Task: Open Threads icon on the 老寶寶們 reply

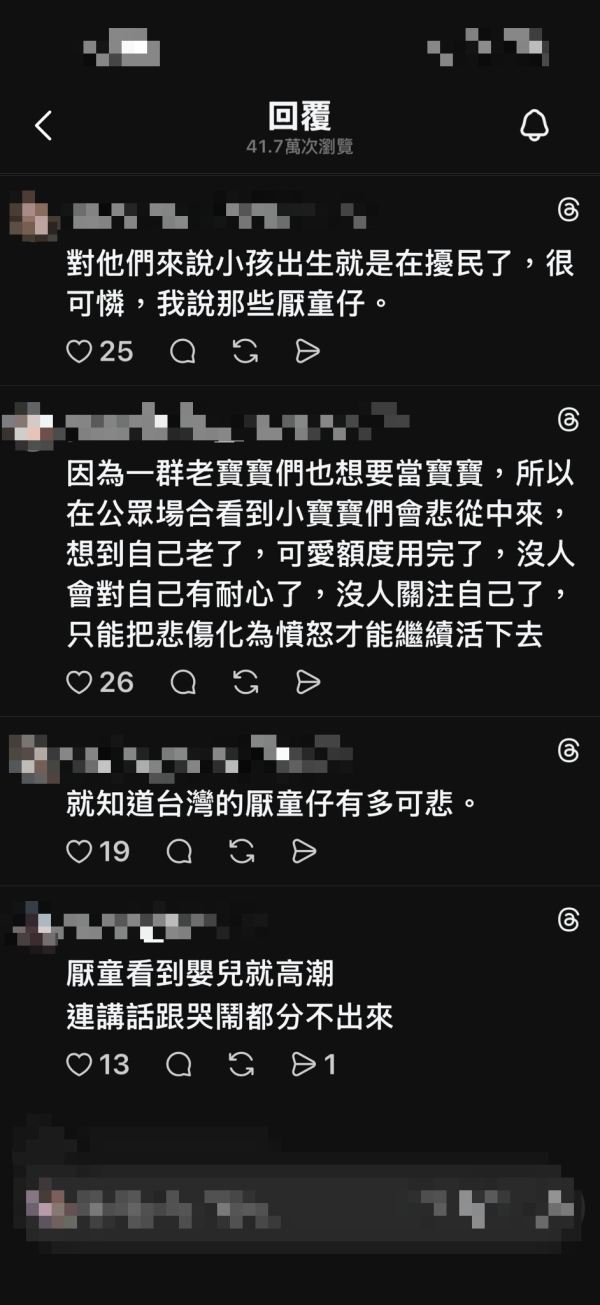Action: click(x=568, y=419)
